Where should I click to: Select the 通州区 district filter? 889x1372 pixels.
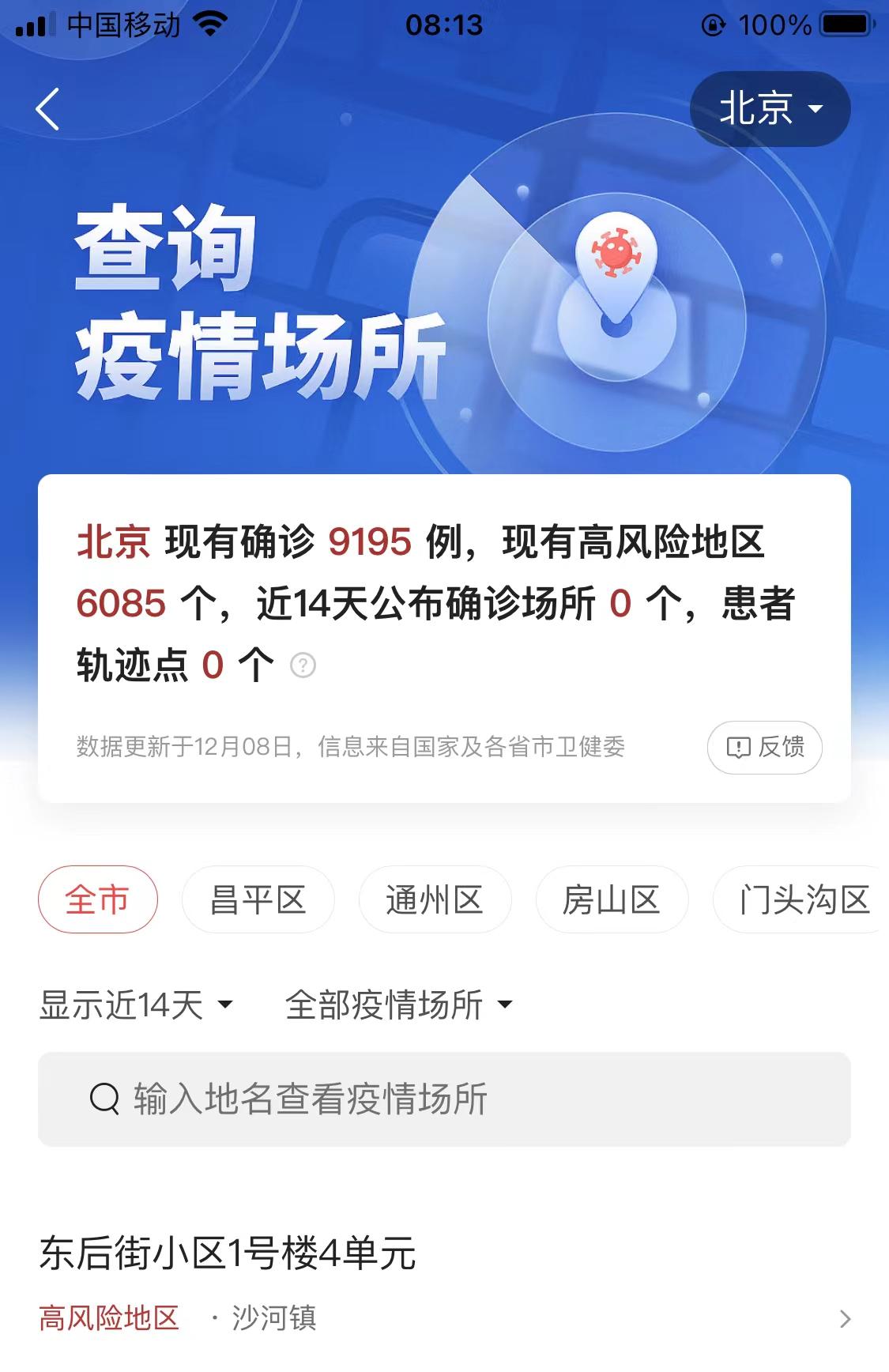click(x=435, y=899)
